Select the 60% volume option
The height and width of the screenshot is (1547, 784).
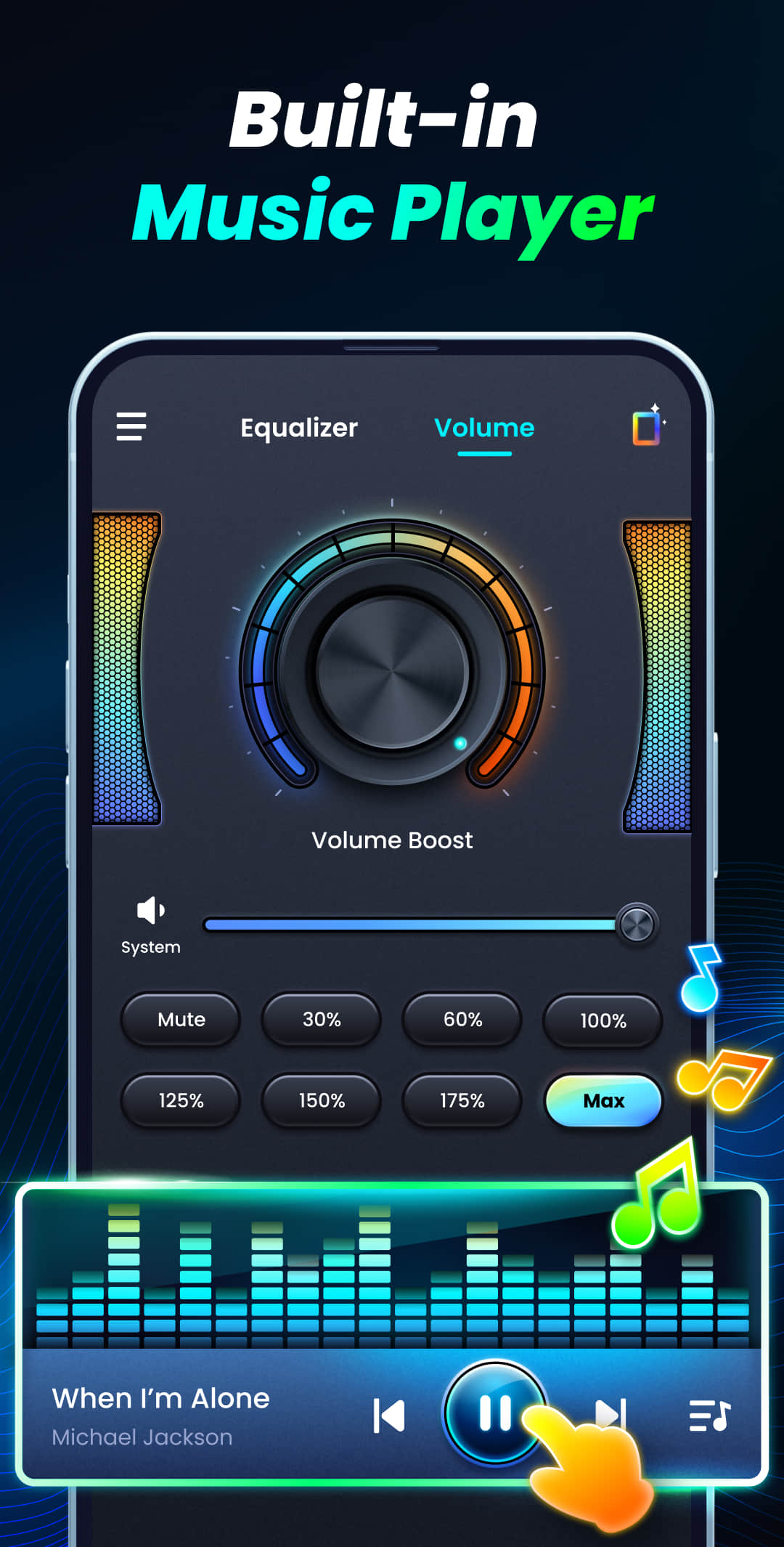(x=462, y=1020)
